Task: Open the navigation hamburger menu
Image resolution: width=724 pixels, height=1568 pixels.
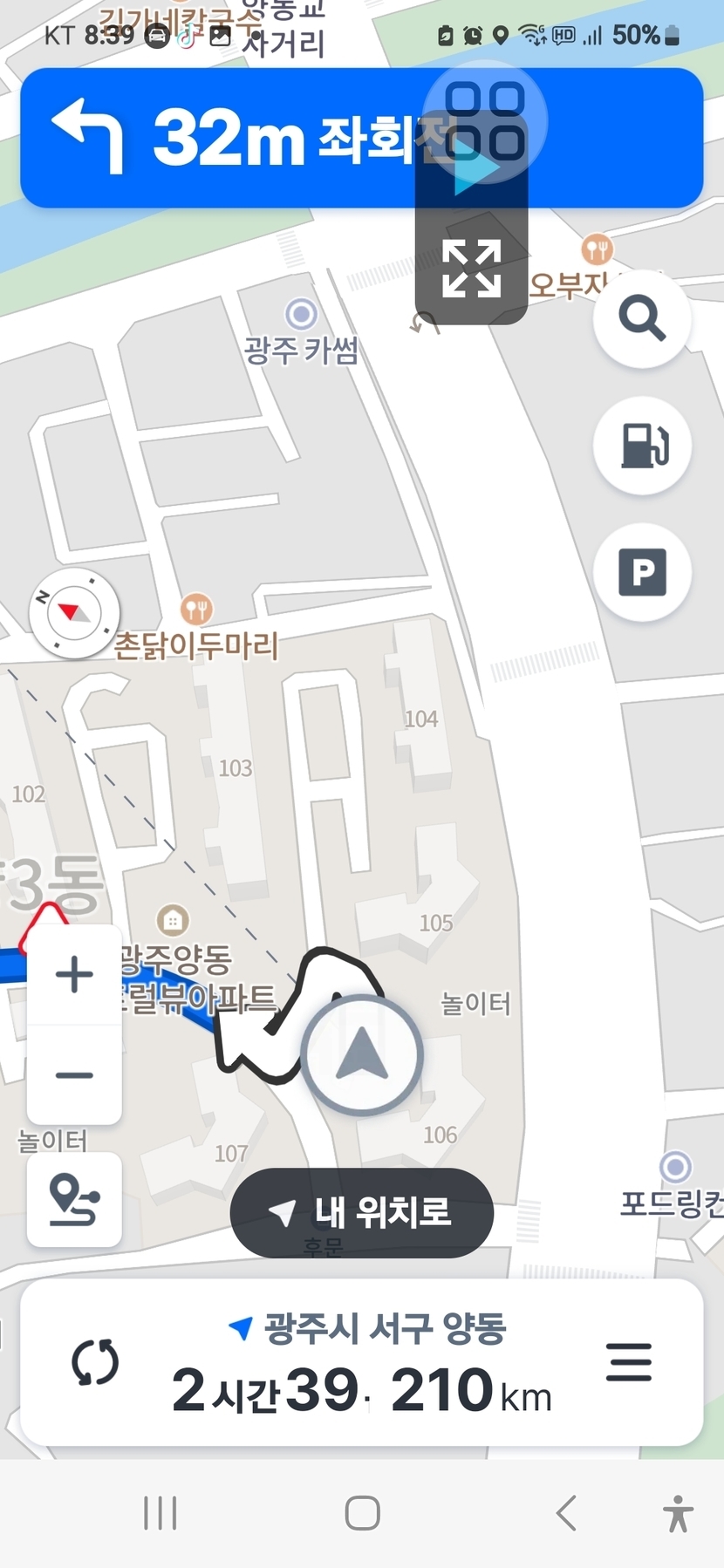Action: pos(629,1362)
